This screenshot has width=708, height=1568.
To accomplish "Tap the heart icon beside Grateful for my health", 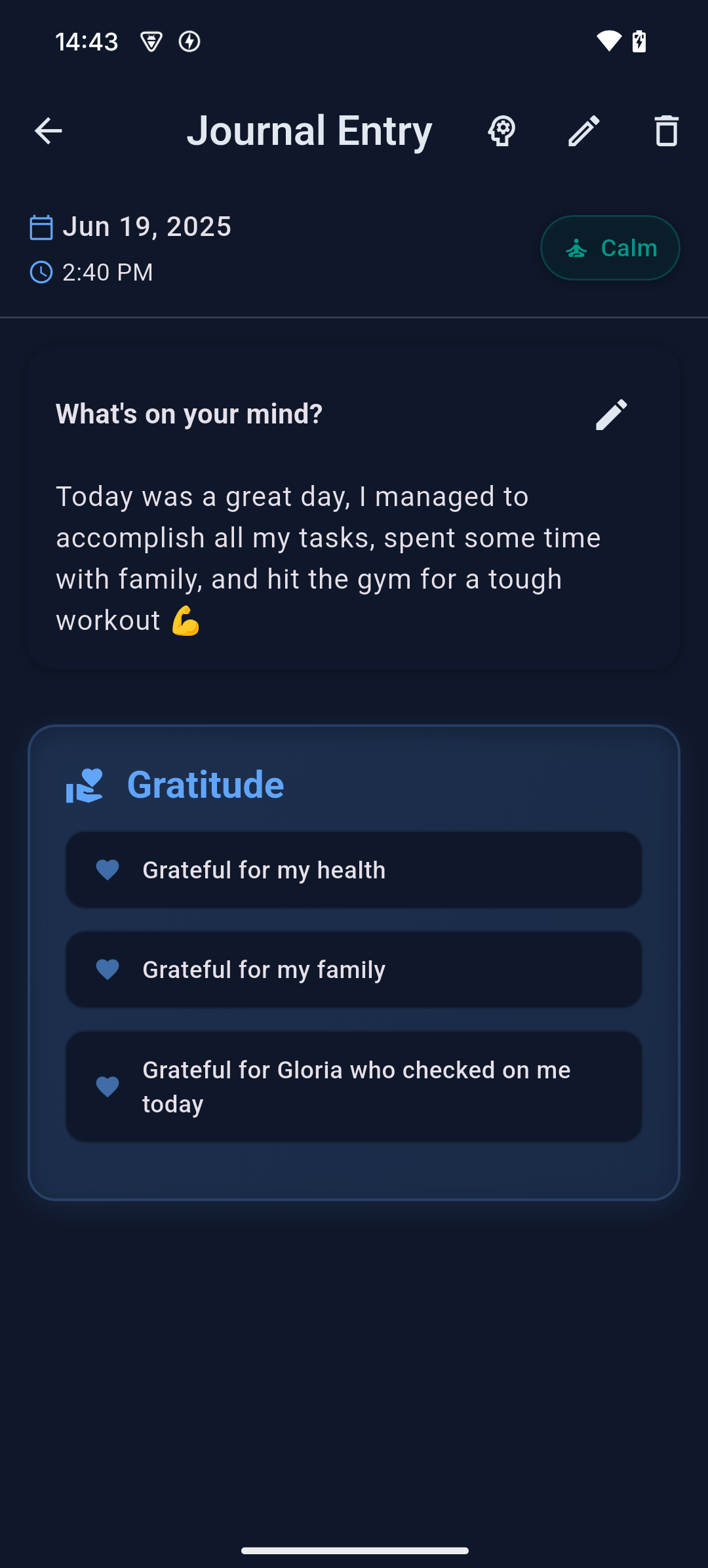I will 107,870.
